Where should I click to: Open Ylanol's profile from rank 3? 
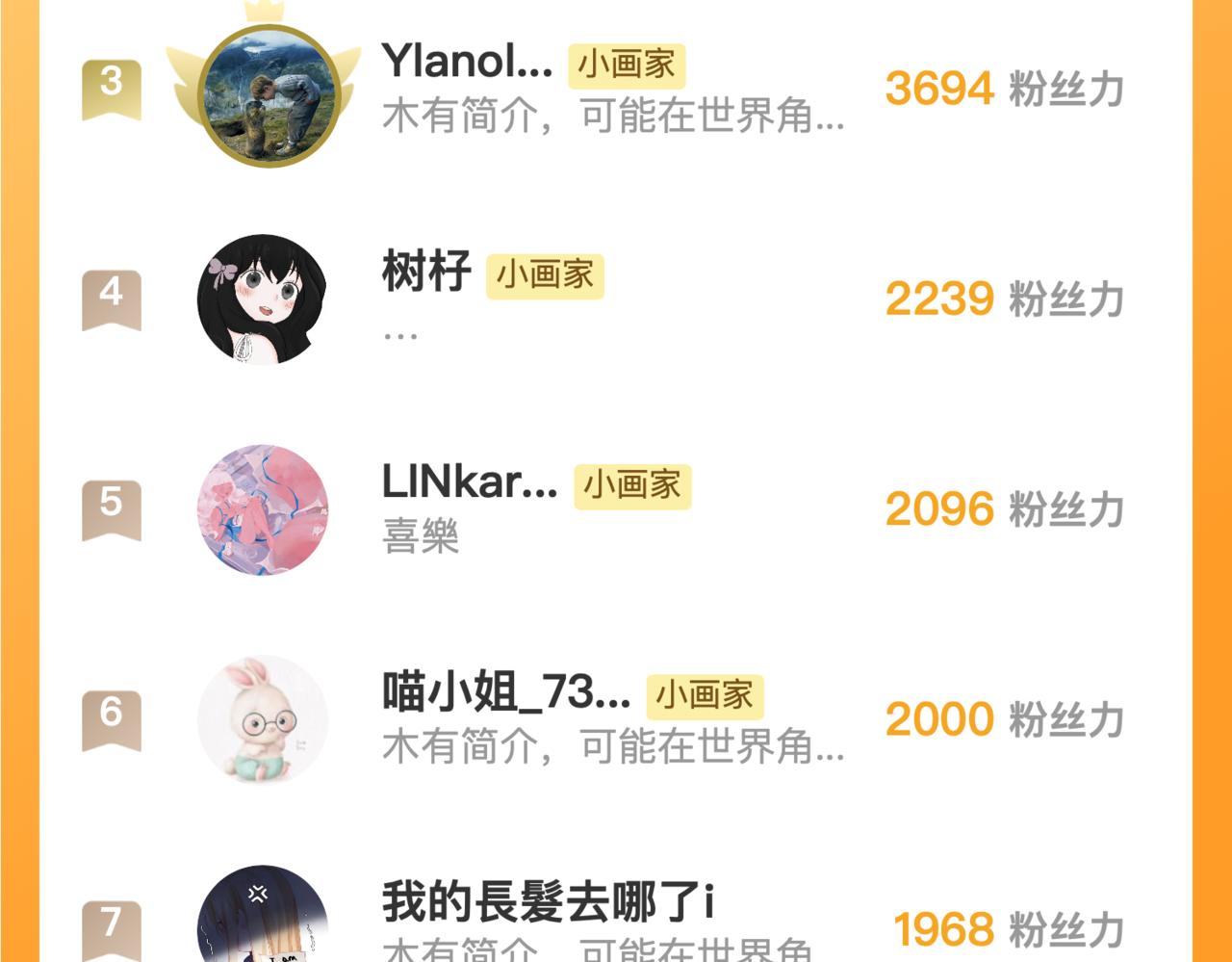467,62
